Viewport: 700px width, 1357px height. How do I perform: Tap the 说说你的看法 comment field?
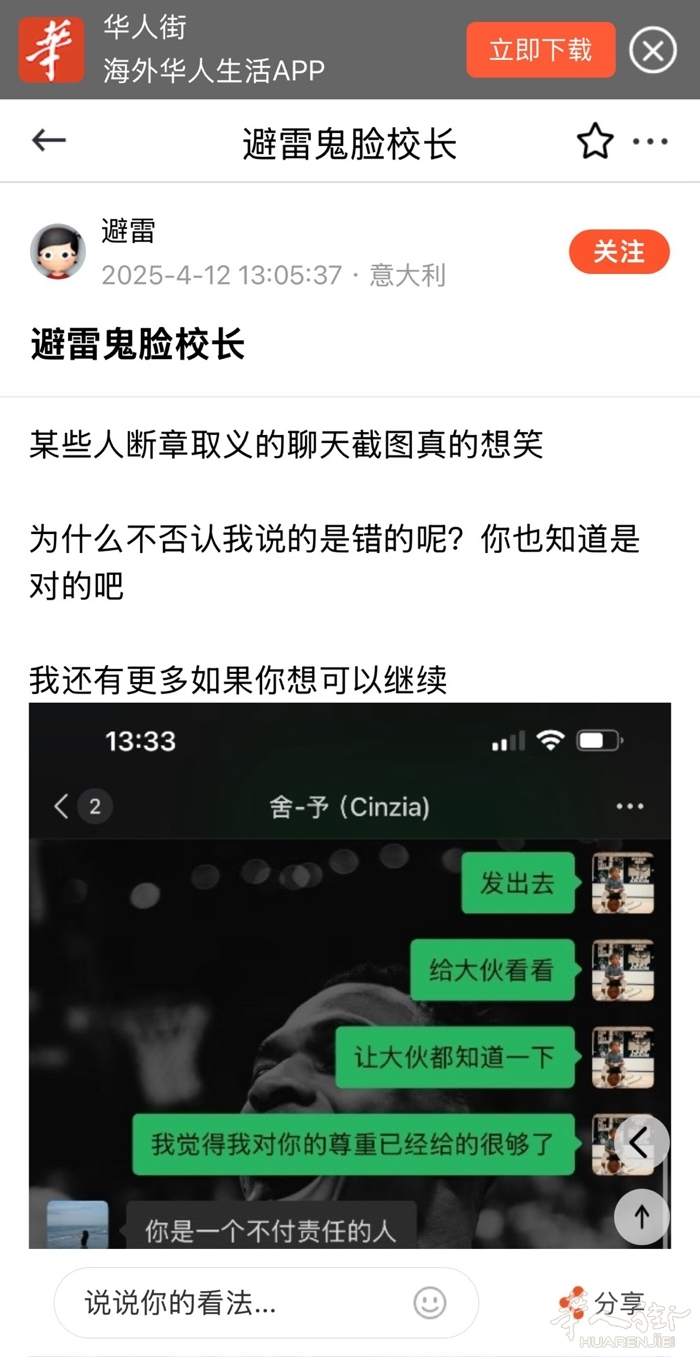coord(240,1303)
